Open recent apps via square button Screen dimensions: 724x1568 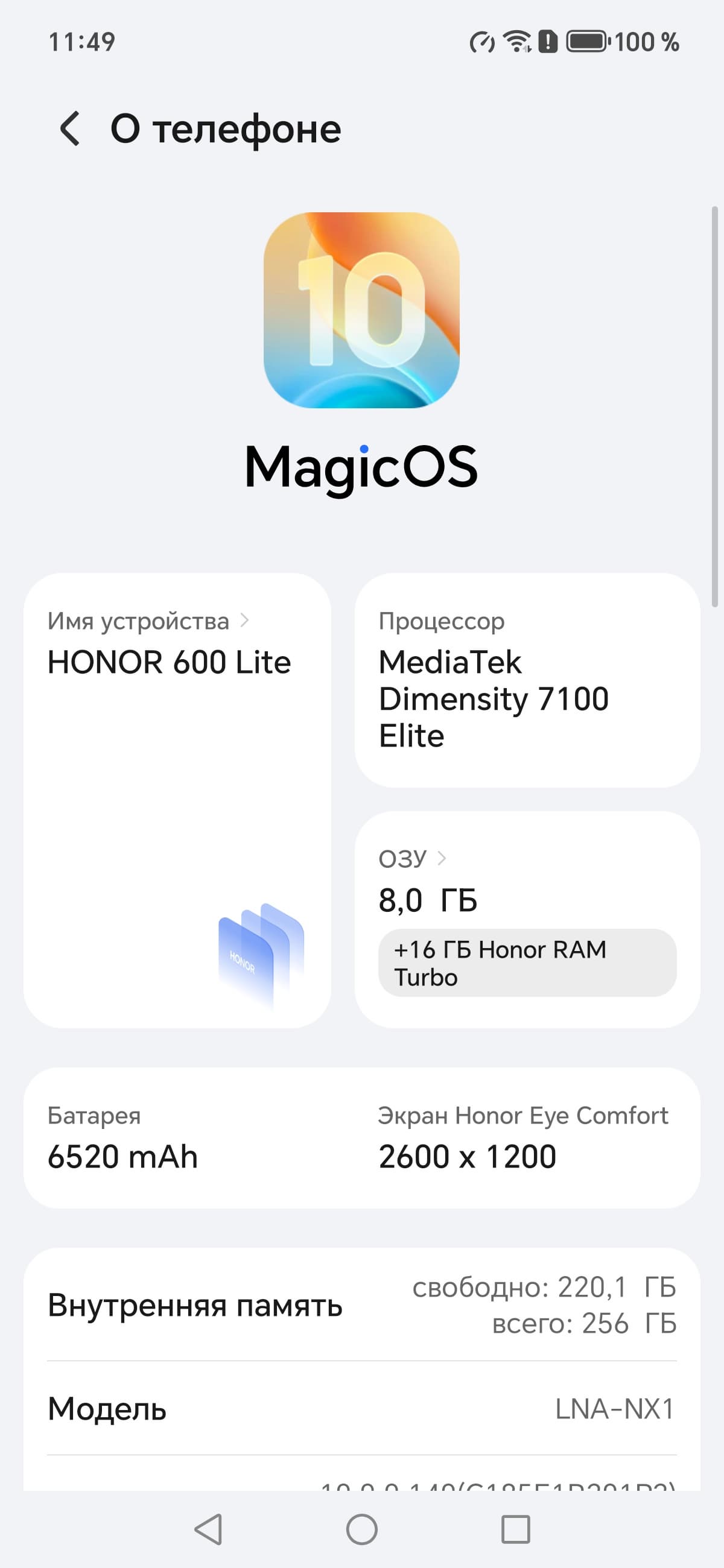515,1529
